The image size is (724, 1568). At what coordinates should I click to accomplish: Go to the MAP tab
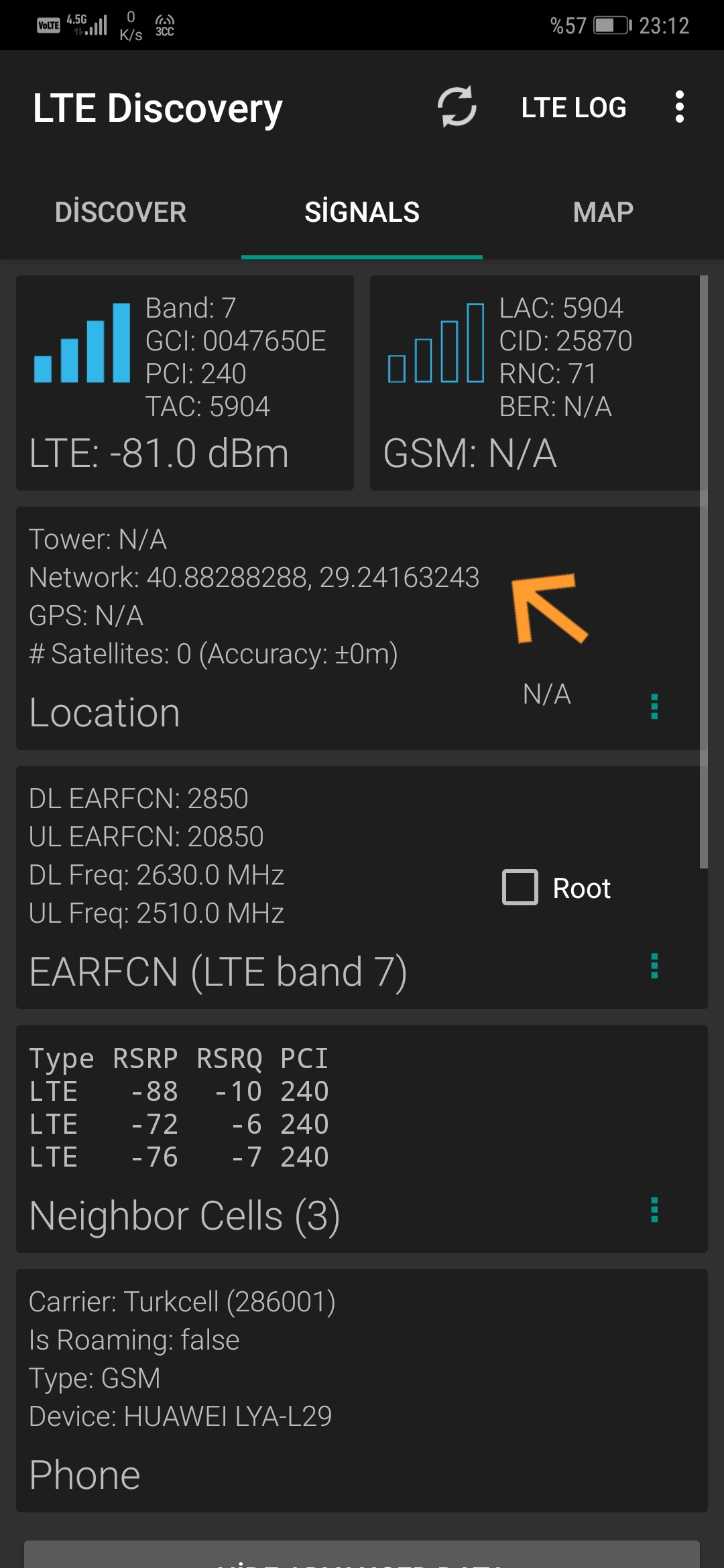point(603,212)
